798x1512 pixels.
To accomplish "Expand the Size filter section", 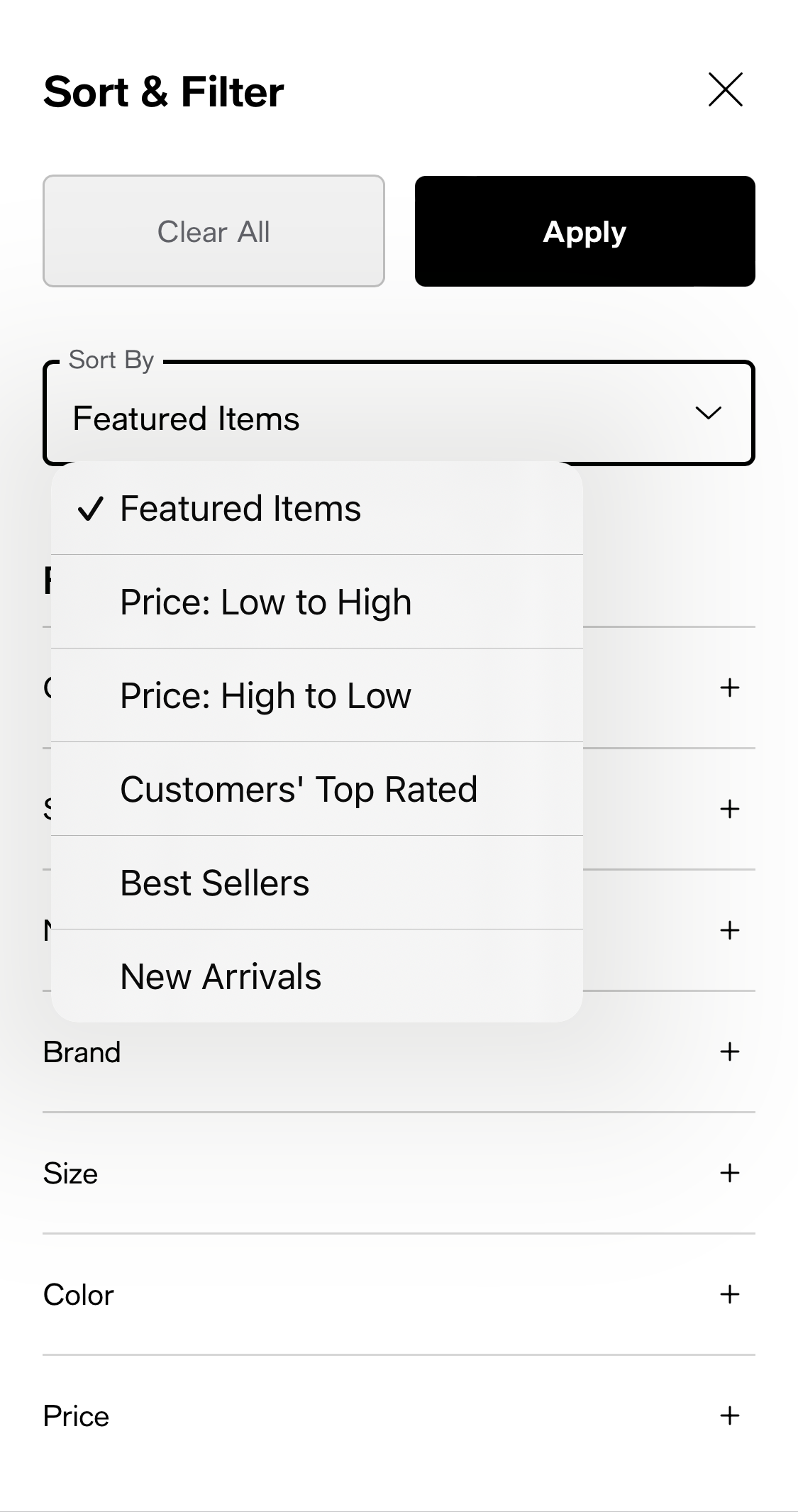I will coord(70,1174).
